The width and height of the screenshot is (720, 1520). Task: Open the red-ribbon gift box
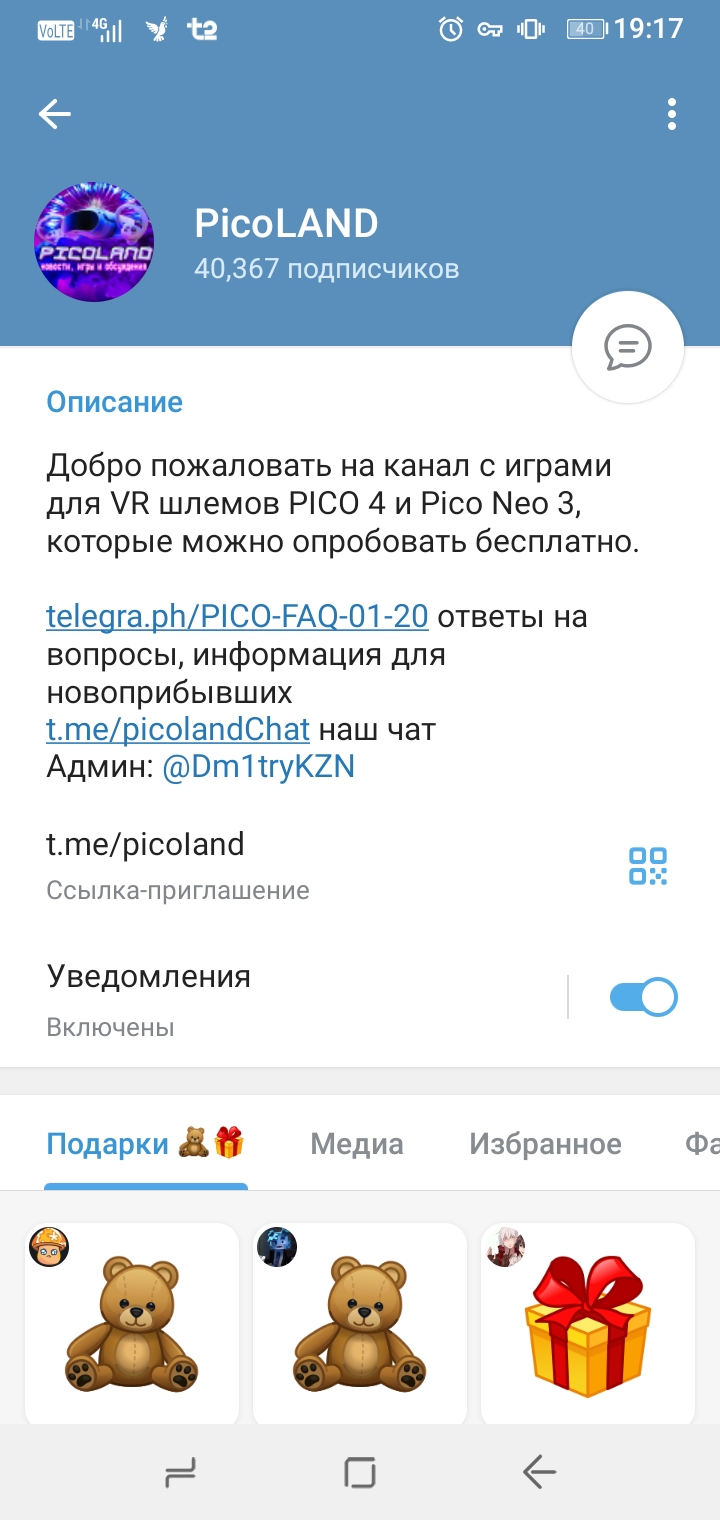(x=588, y=1324)
